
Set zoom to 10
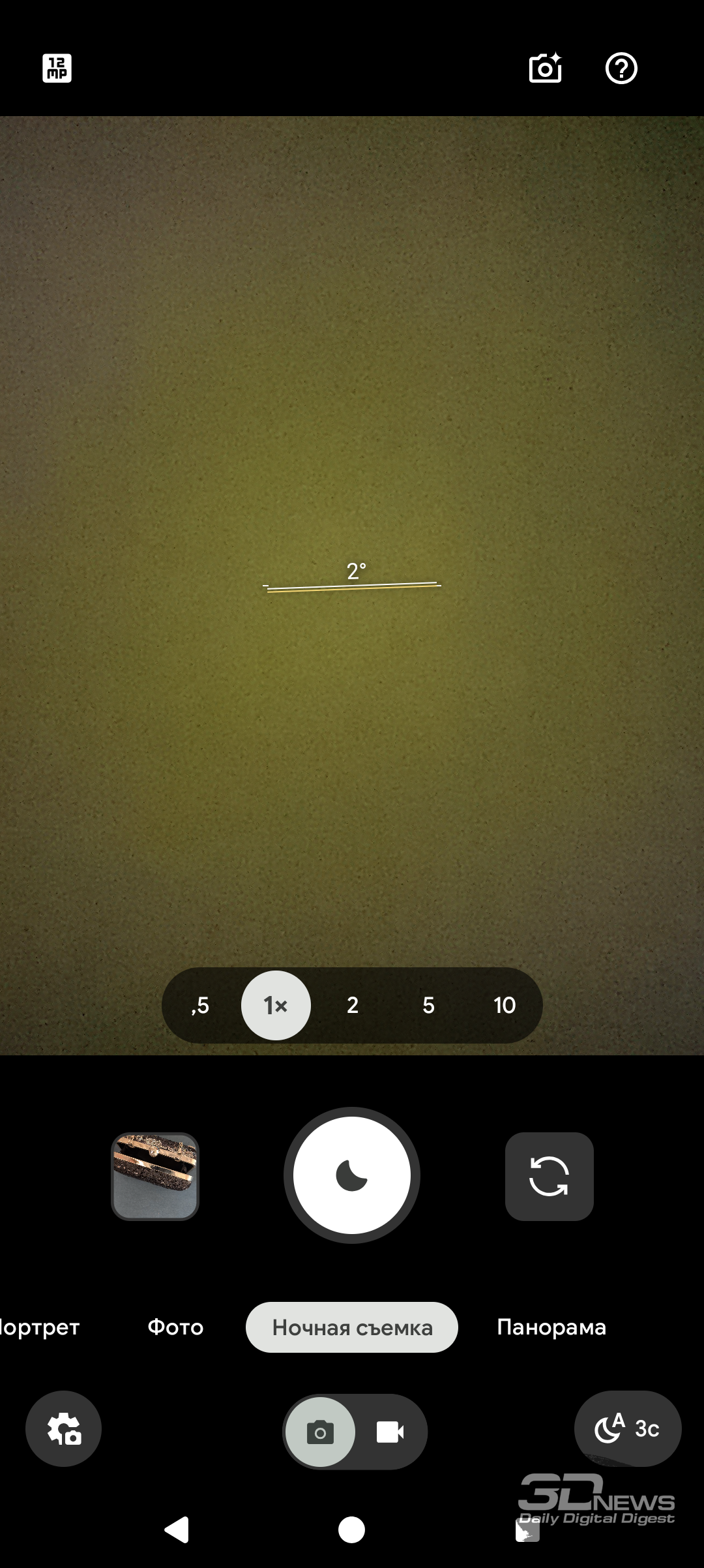pyautogui.click(x=505, y=1005)
